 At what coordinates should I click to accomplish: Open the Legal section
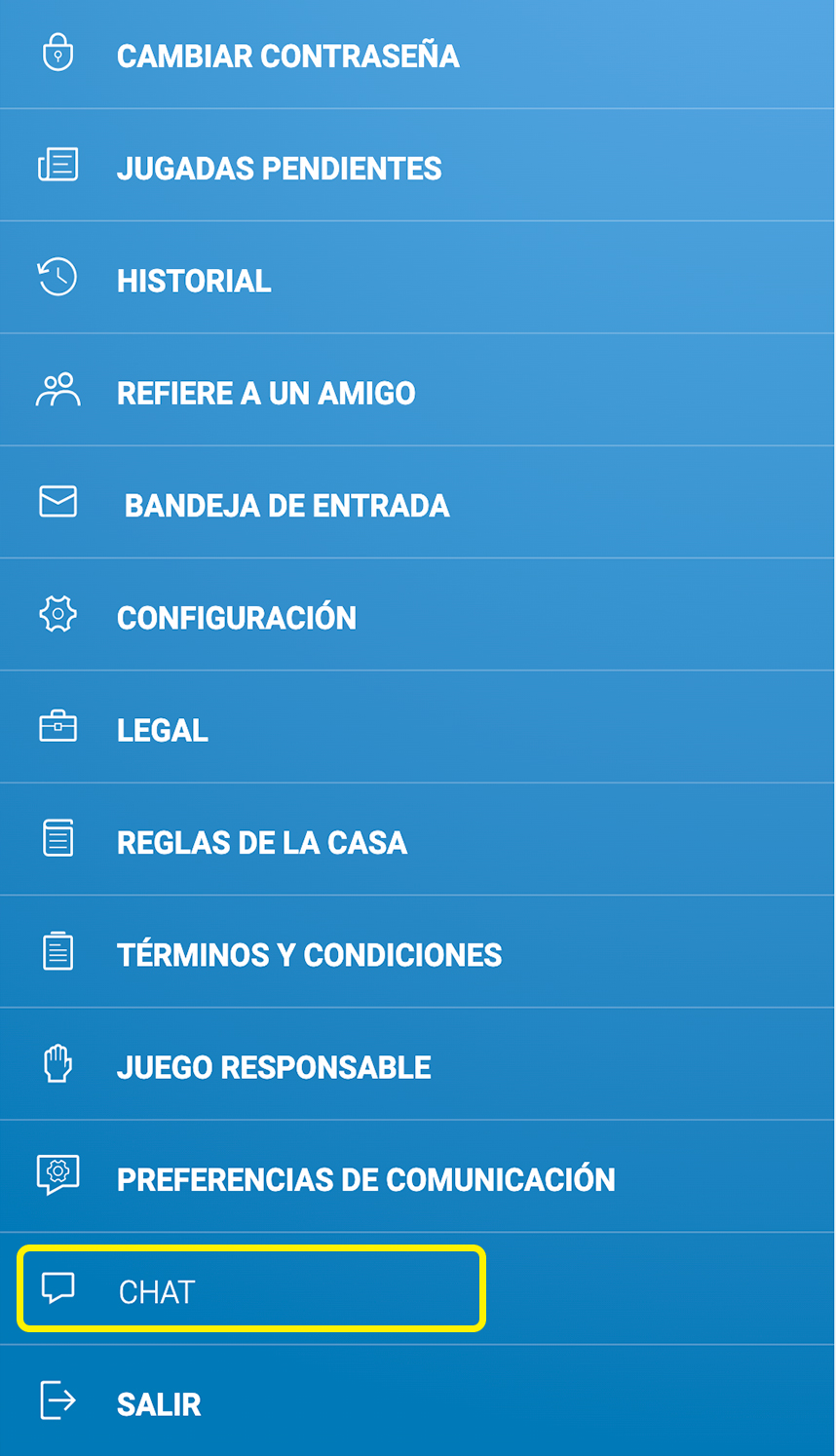pyautogui.click(x=417, y=727)
